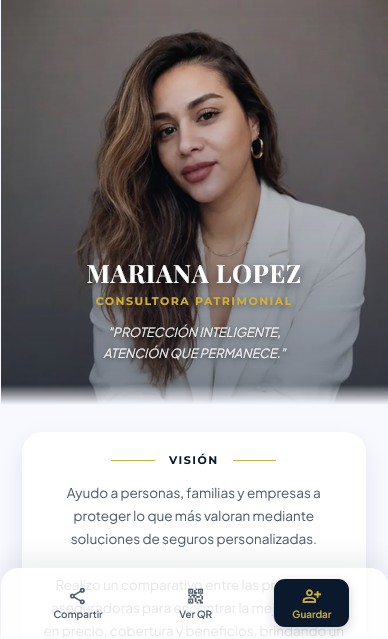The height and width of the screenshot is (639, 388).
Task: Save the contact with Guardar
Action: (311, 603)
